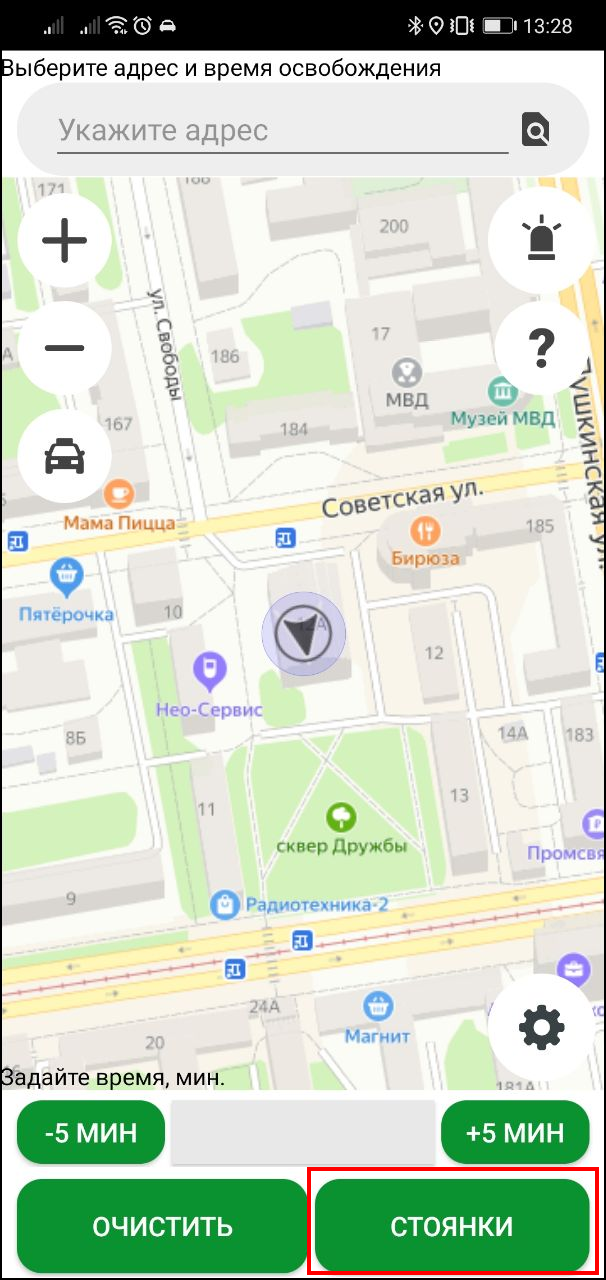Open settings via the gear icon
Viewport: 606px width, 1280px height.
pos(541,1027)
